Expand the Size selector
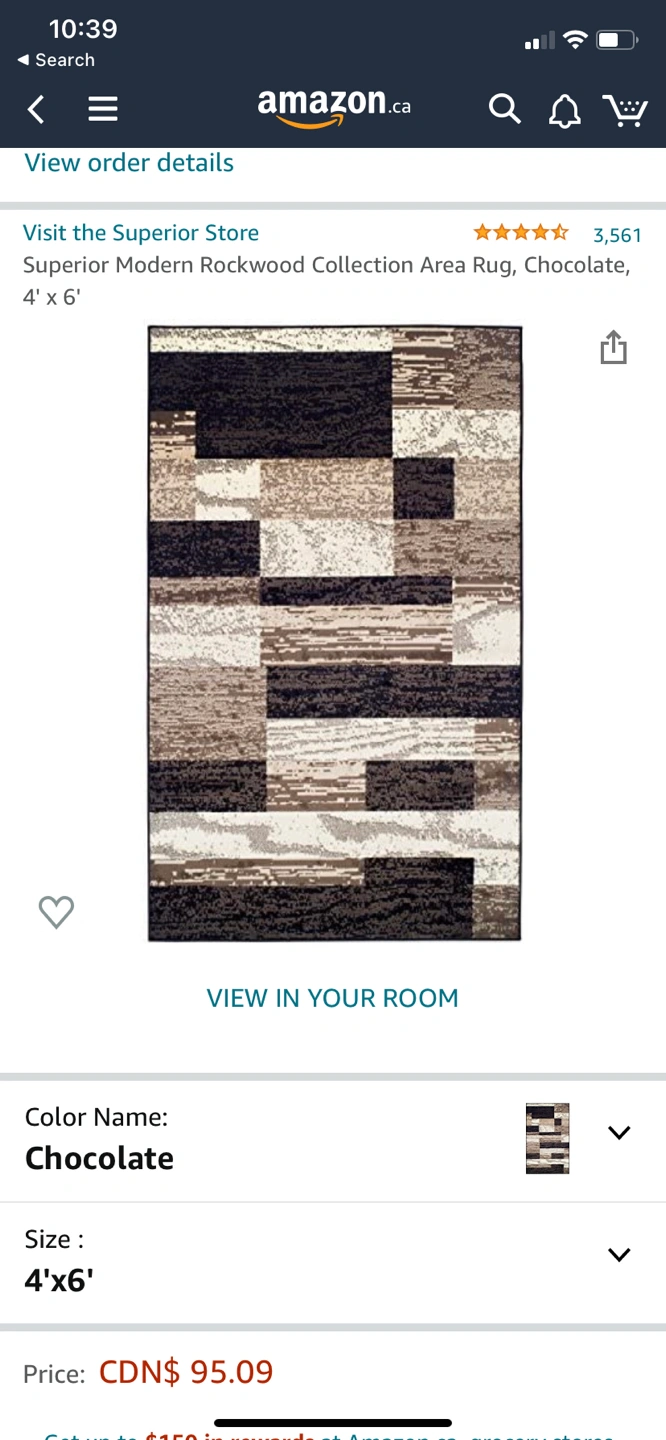 (x=619, y=1254)
